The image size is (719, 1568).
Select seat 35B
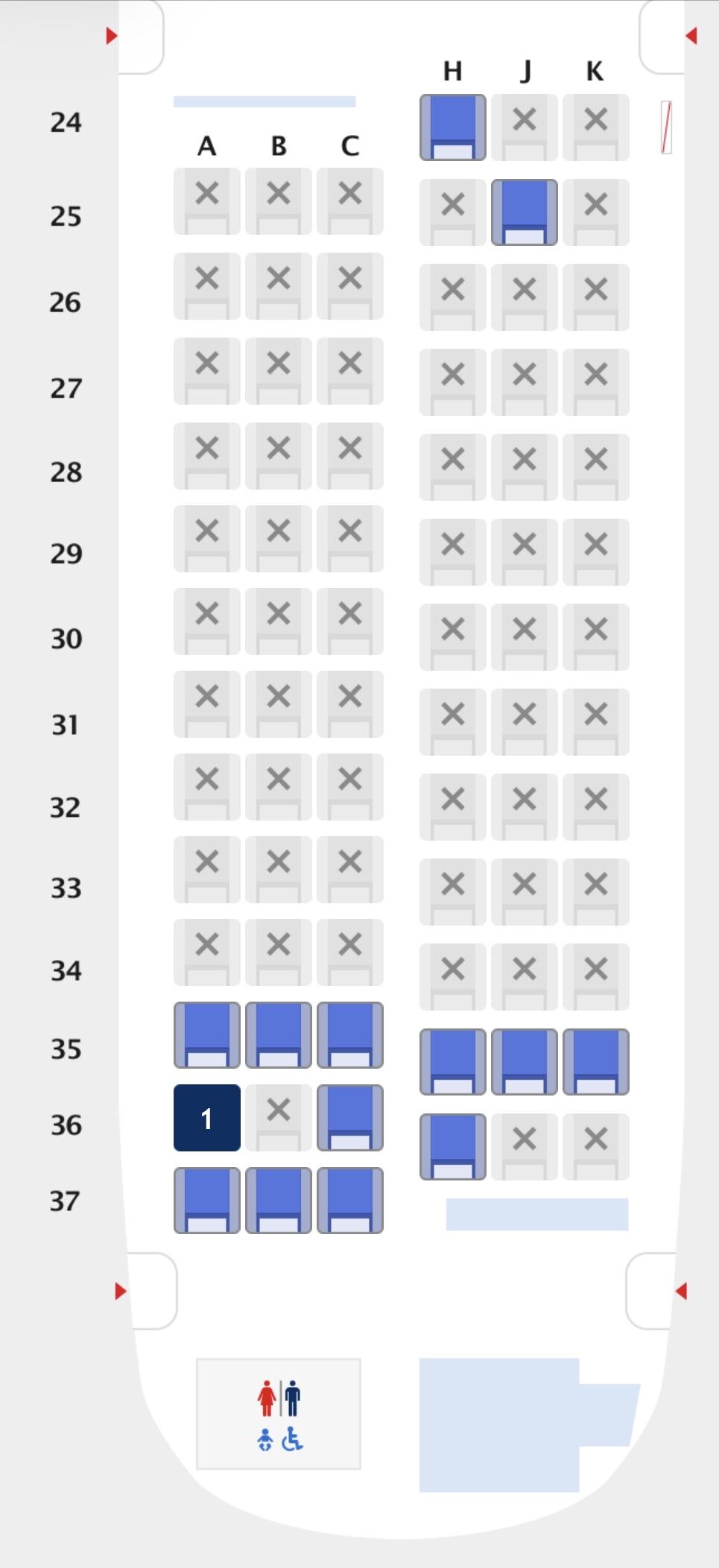(278, 1035)
